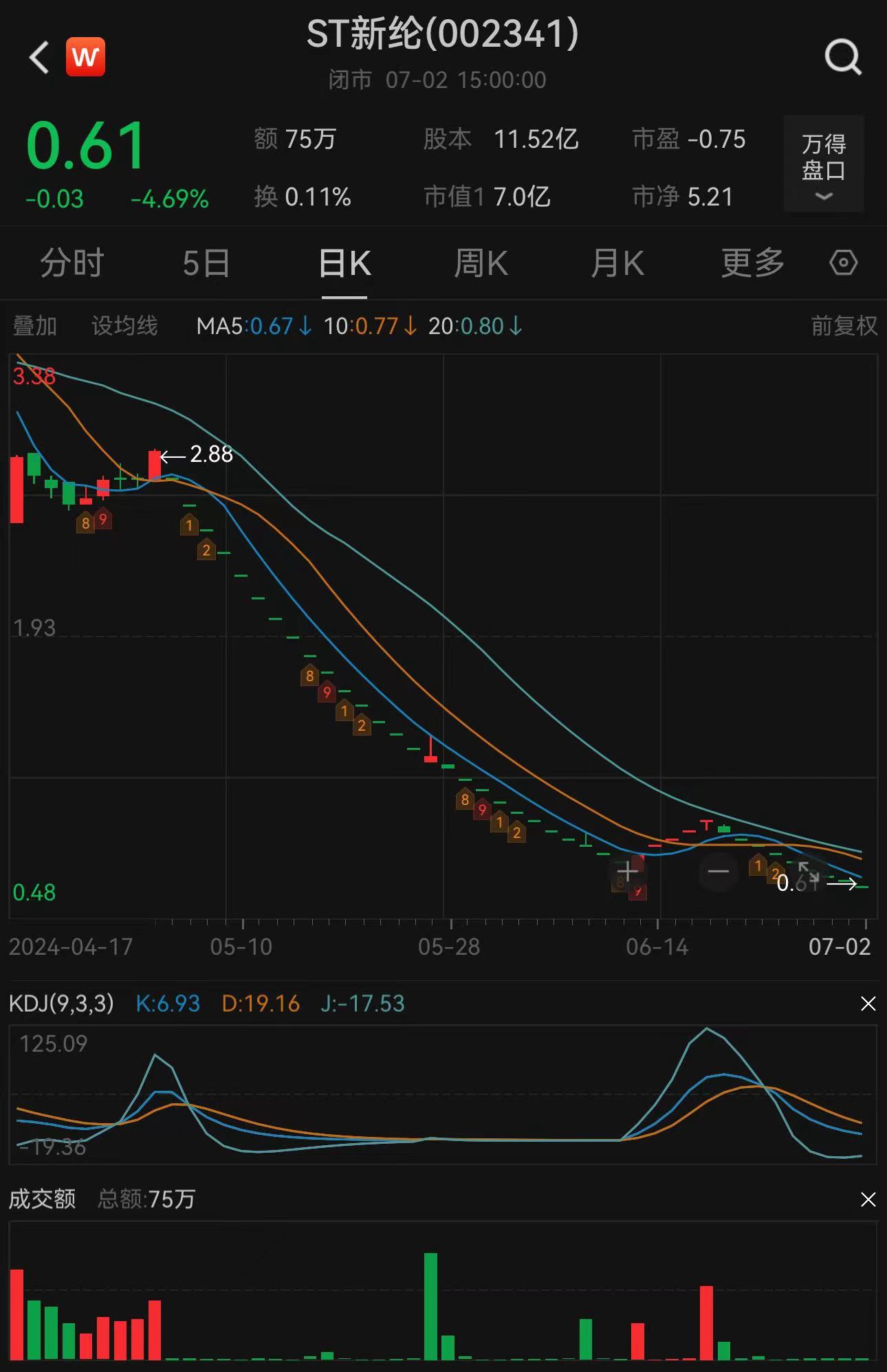Open the 更多 period options
887x1372 pixels.
pyautogui.click(x=752, y=263)
